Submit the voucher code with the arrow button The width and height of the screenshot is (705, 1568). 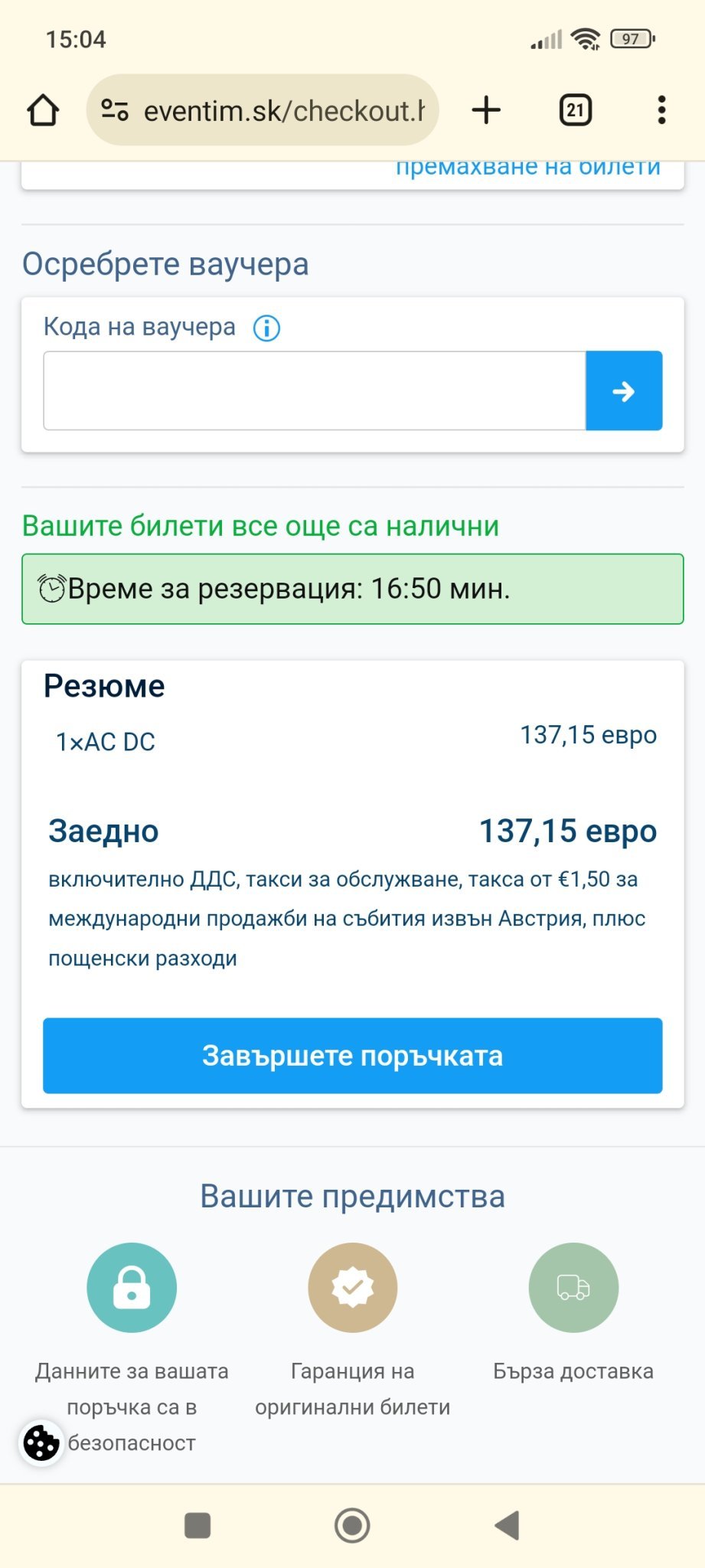click(623, 391)
